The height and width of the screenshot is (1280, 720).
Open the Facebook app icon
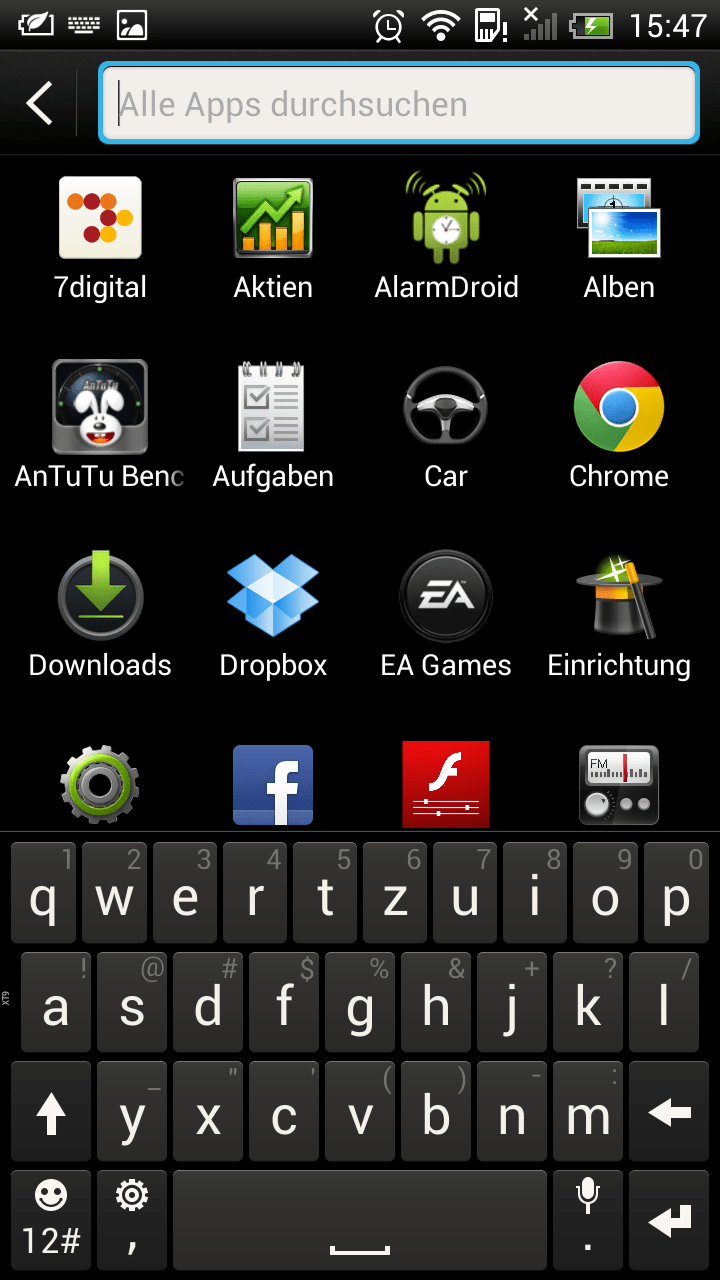273,785
